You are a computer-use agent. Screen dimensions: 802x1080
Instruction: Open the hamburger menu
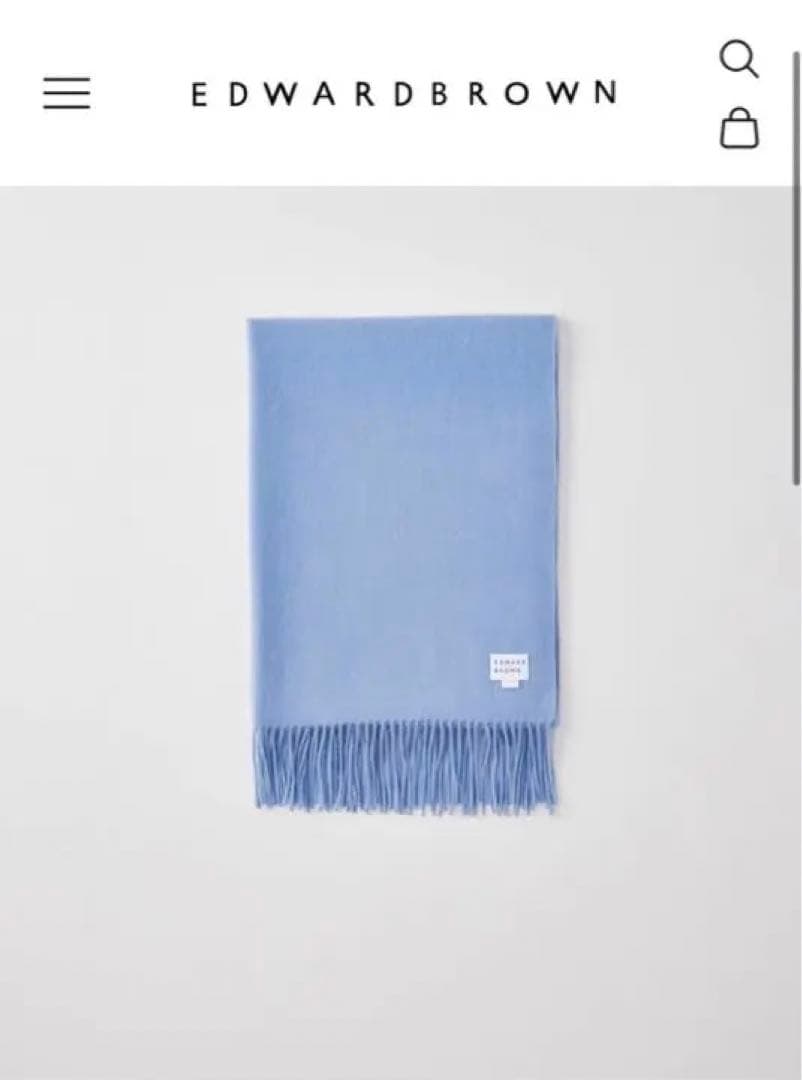(x=66, y=93)
